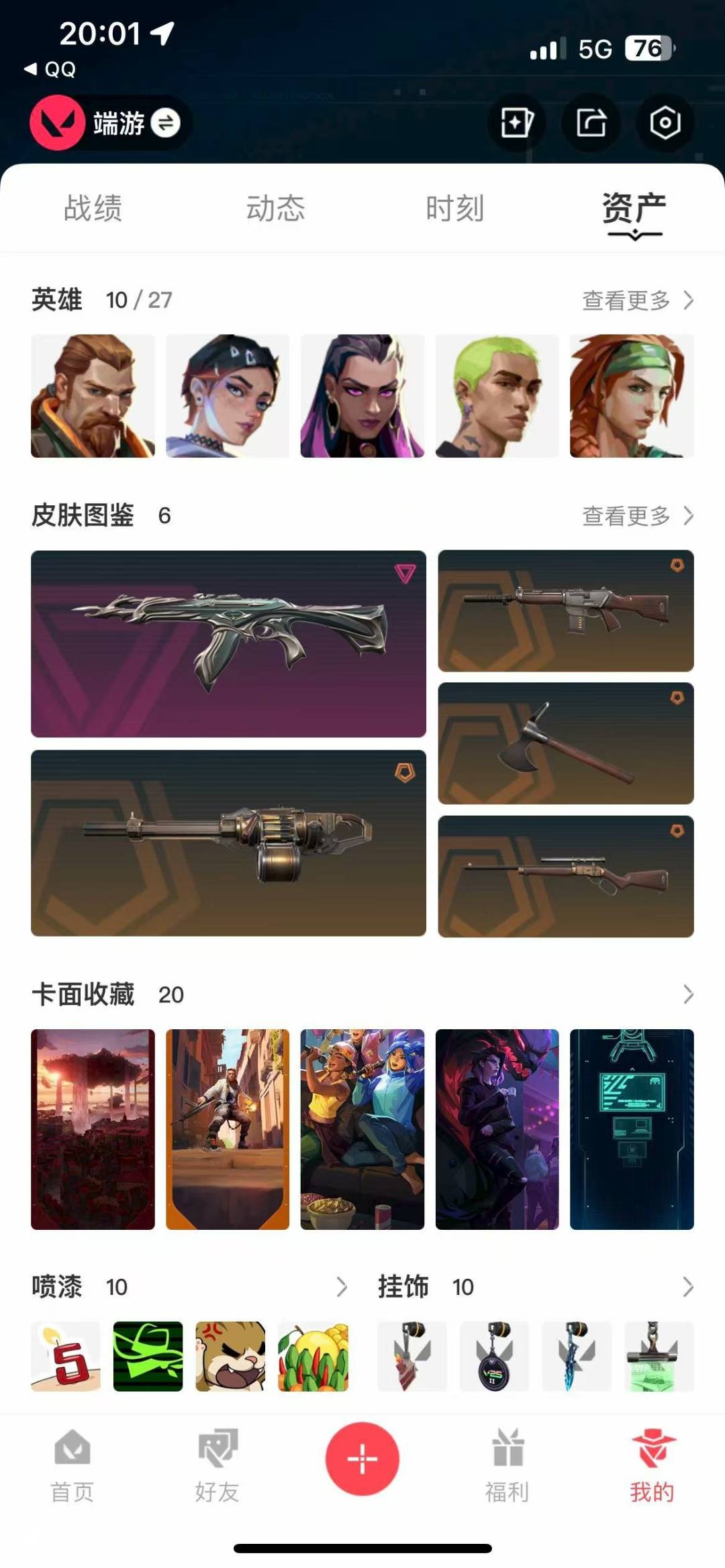View more heroes via 查看更多 next to 英雄
Image resolution: width=725 pixels, height=1568 pixels.
tap(638, 300)
